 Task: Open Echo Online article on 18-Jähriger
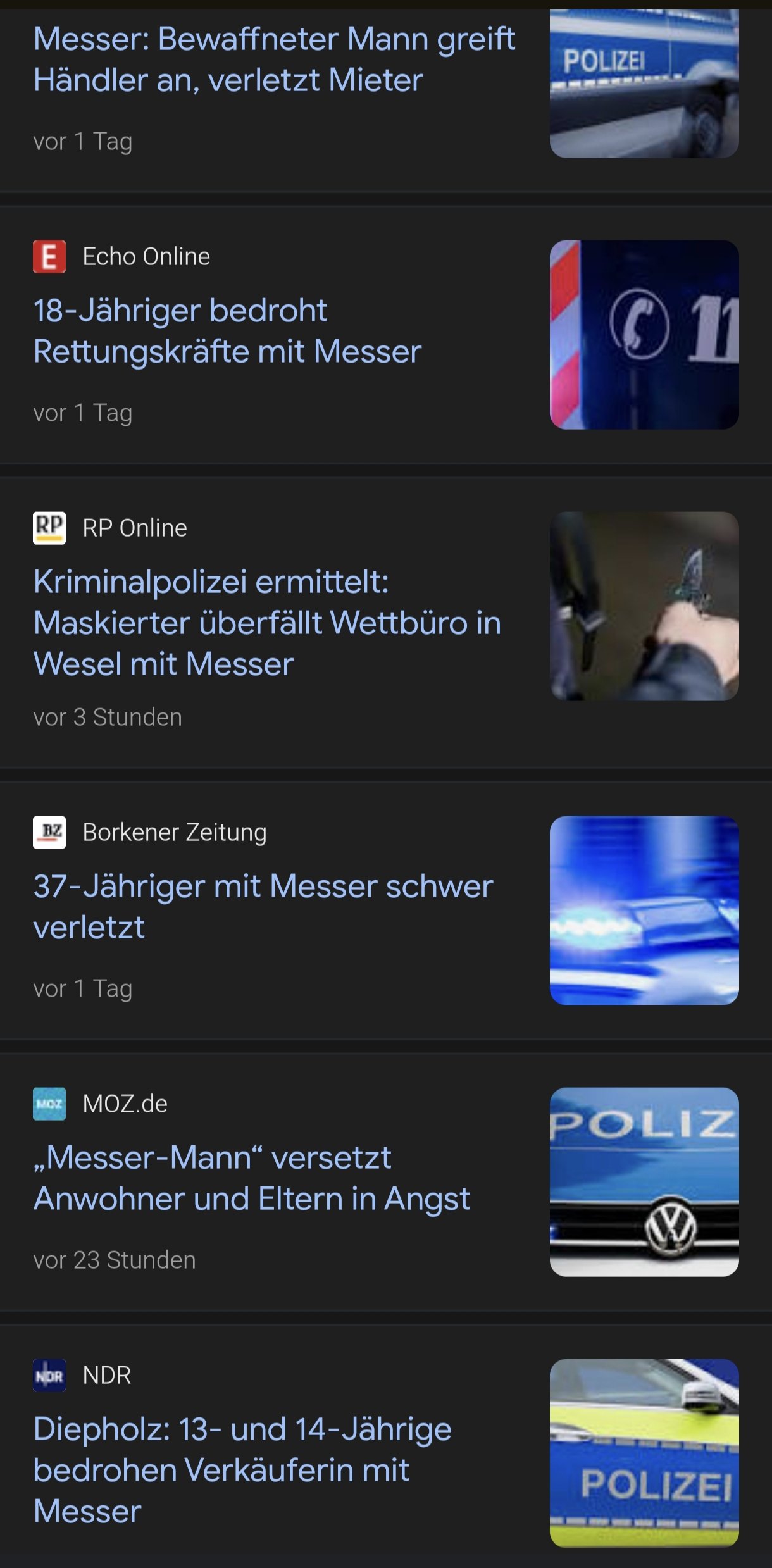(227, 331)
